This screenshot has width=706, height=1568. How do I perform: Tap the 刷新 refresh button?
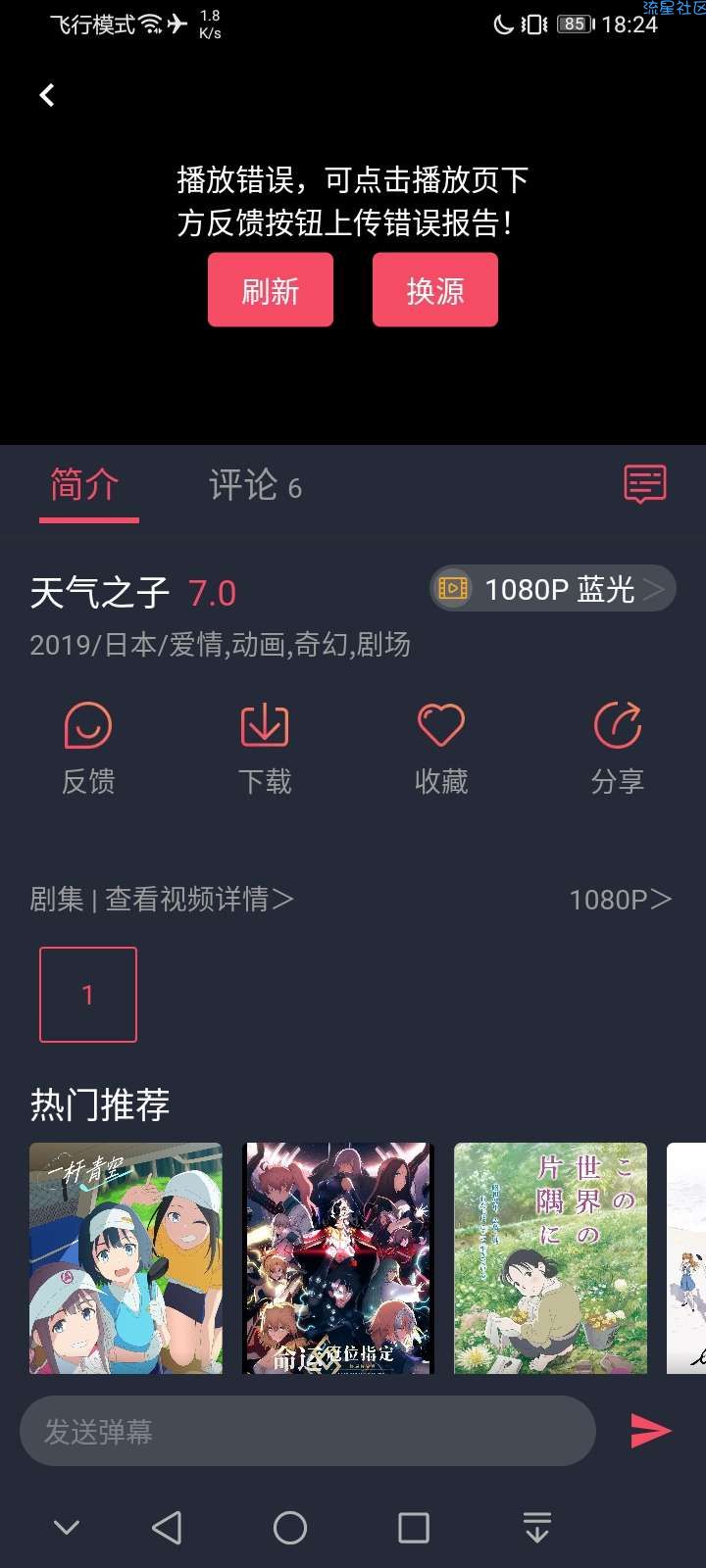point(270,290)
